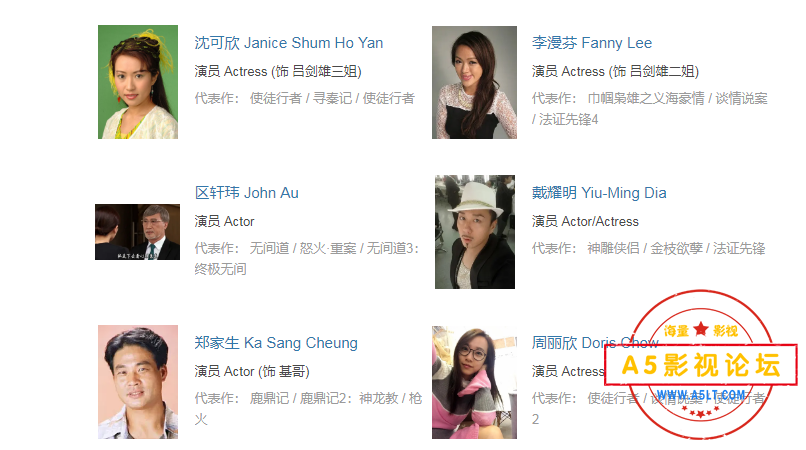
Task: Open Ka Sang Cheung's profile link
Action: tap(275, 343)
